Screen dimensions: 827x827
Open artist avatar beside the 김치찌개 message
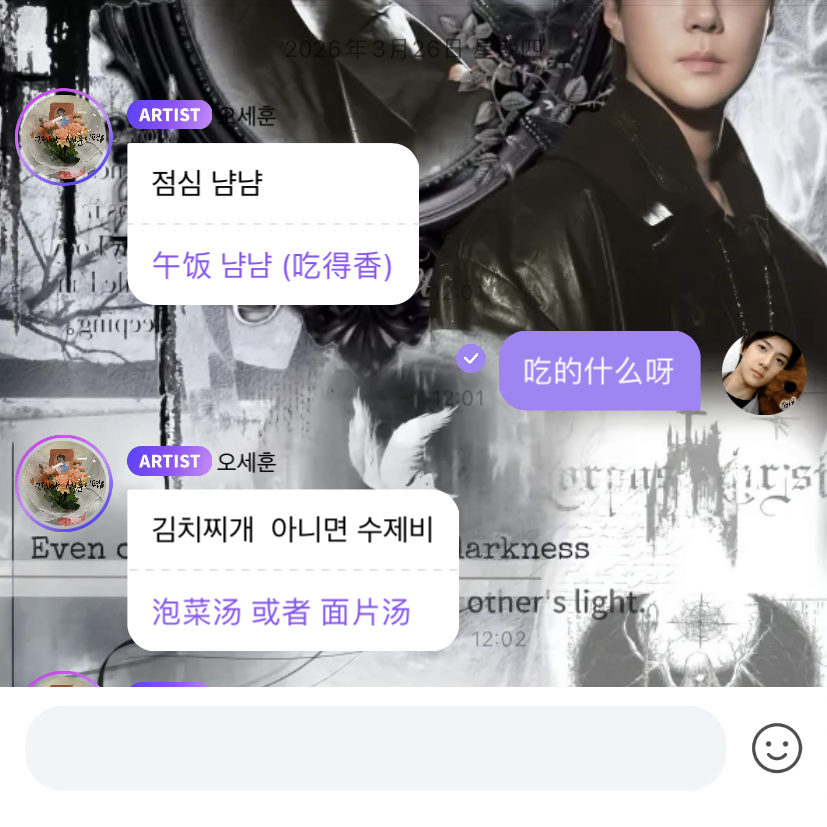tap(65, 483)
